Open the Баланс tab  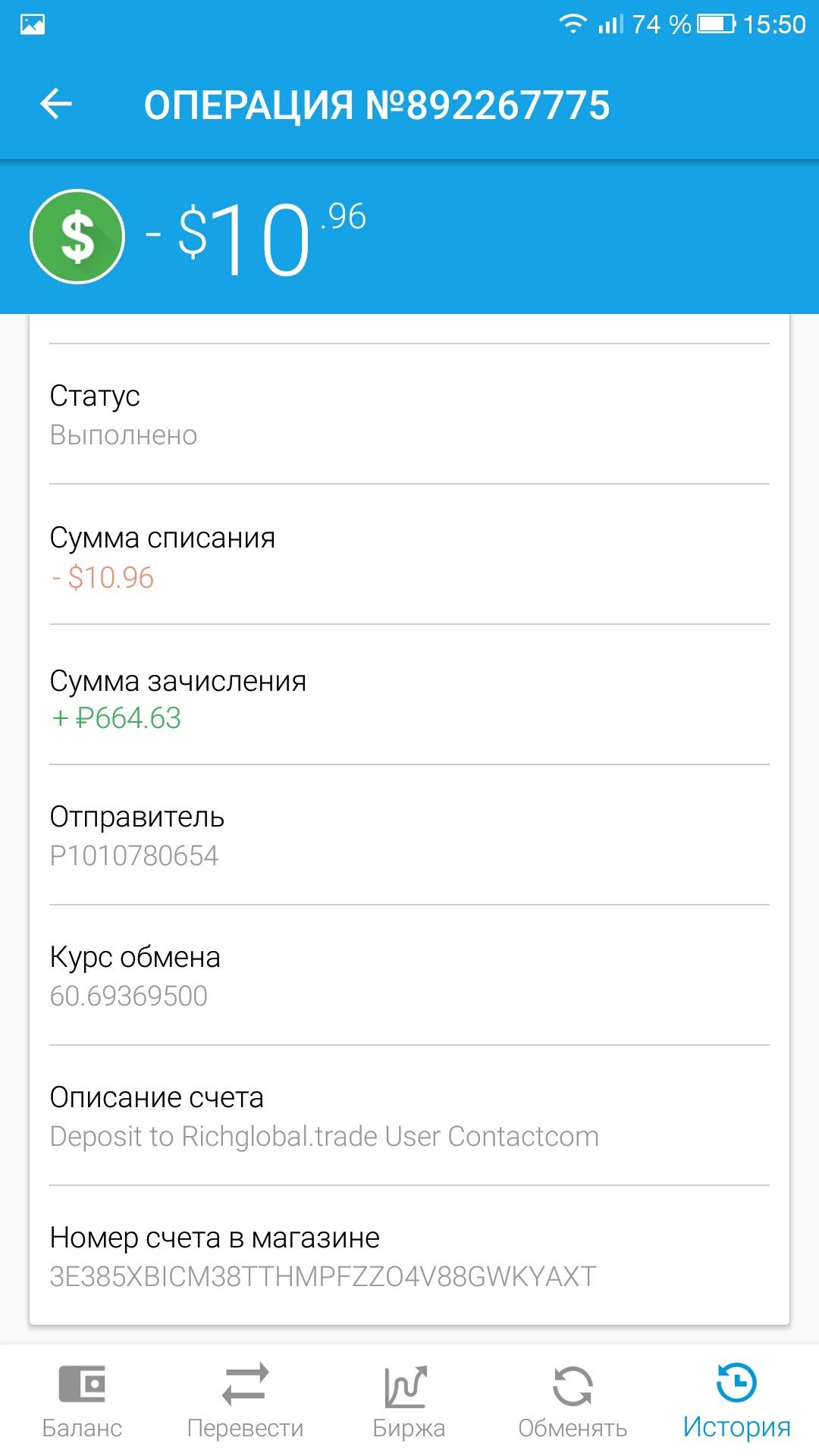tap(82, 1401)
